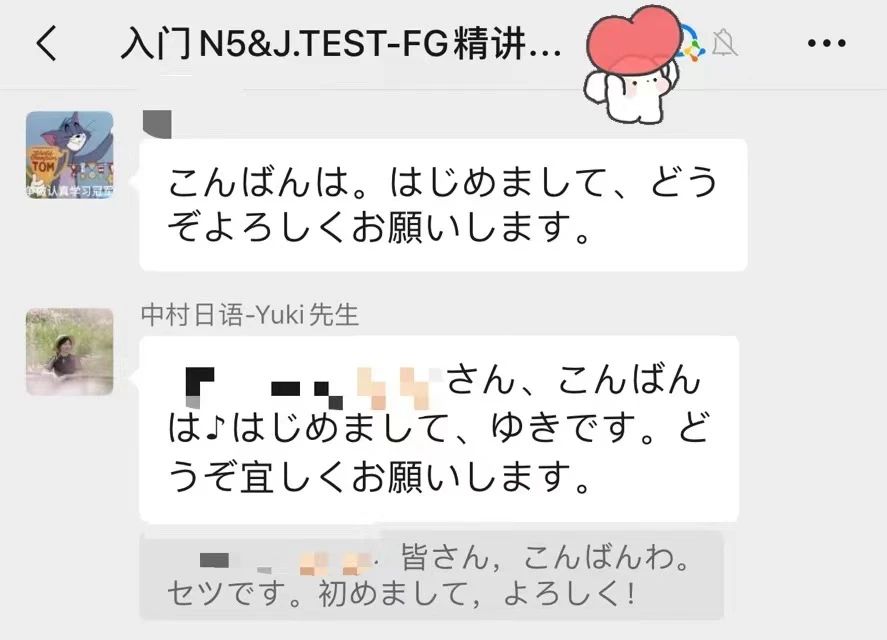
Task: Tap the Tom cat profile avatar
Action: pyautogui.click(x=69, y=155)
